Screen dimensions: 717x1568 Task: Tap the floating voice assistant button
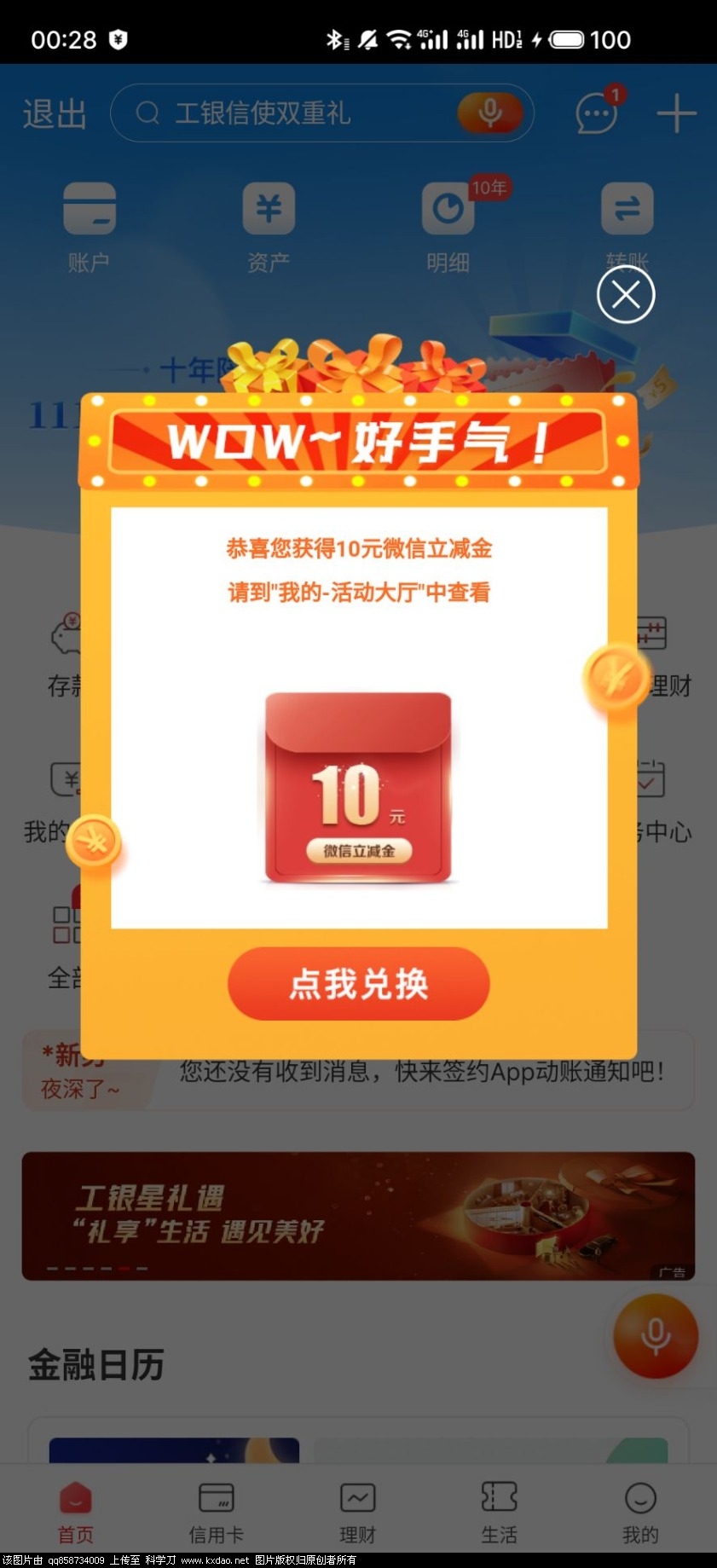click(x=655, y=1336)
